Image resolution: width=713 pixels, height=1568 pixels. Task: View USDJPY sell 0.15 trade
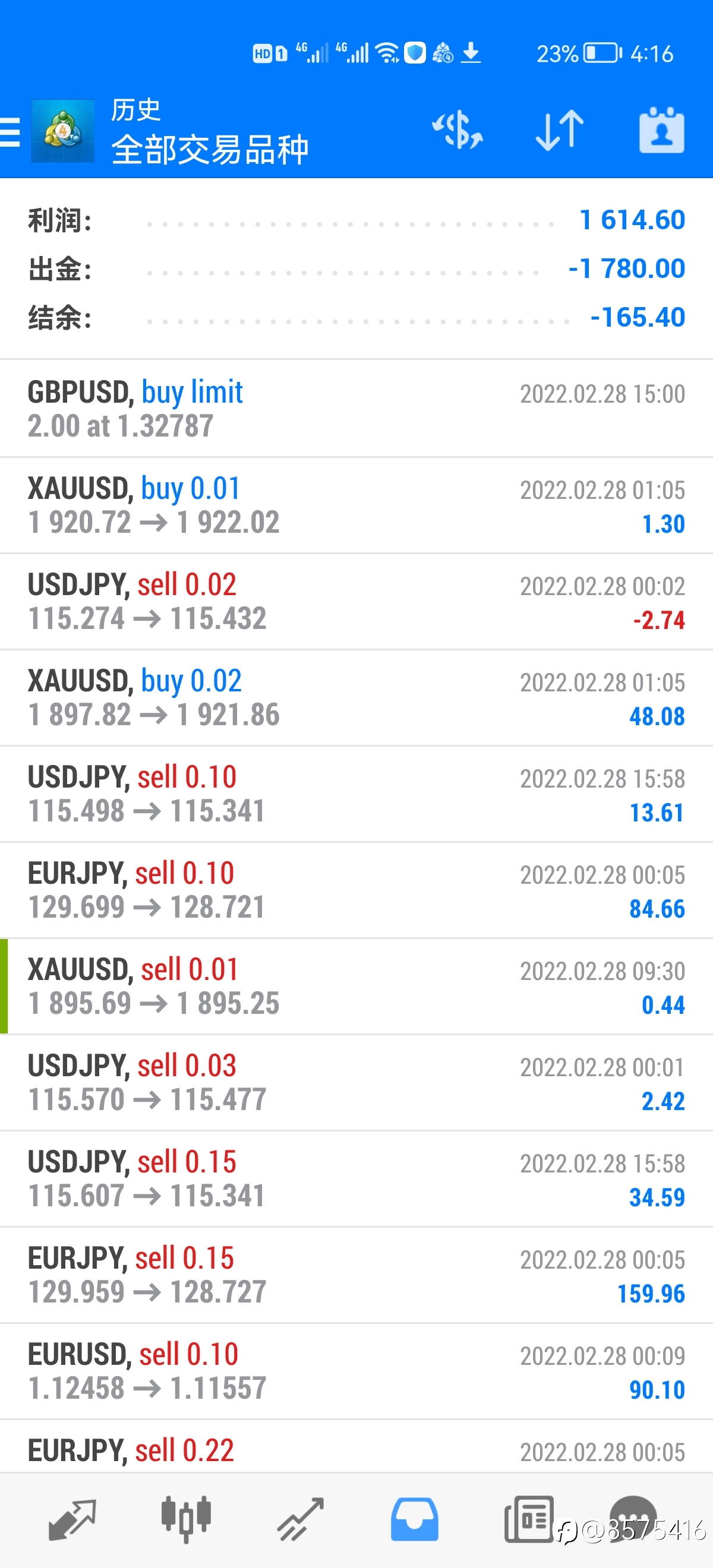point(356,1178)
